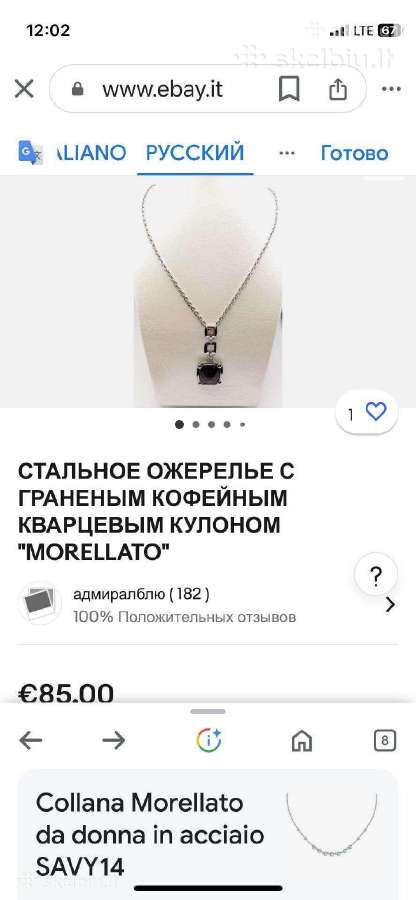Select the Русский translation tab
This screenshot has width=416, height=900.
(195, 153)
